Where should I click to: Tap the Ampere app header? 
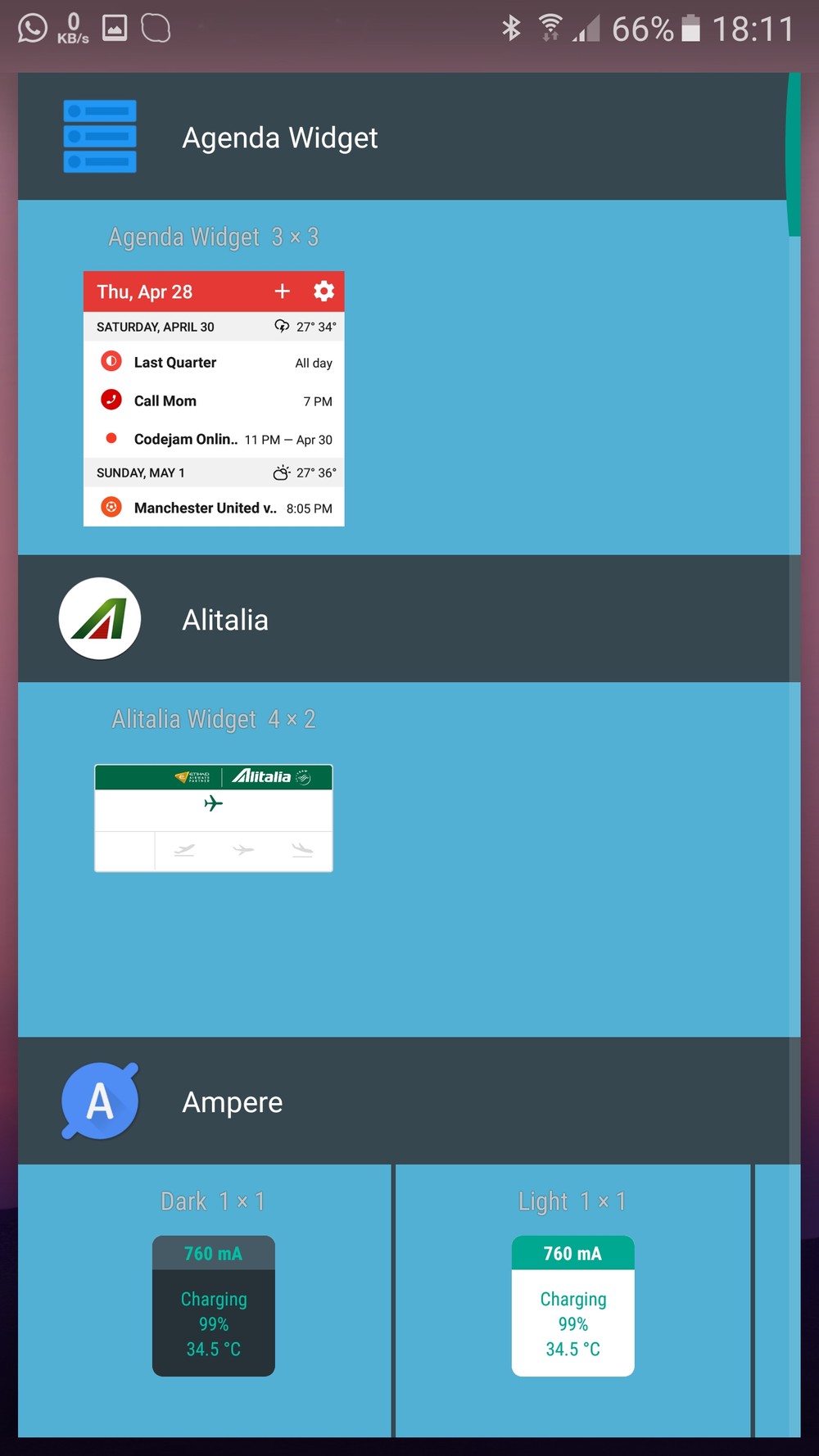tap(401, 1101)
